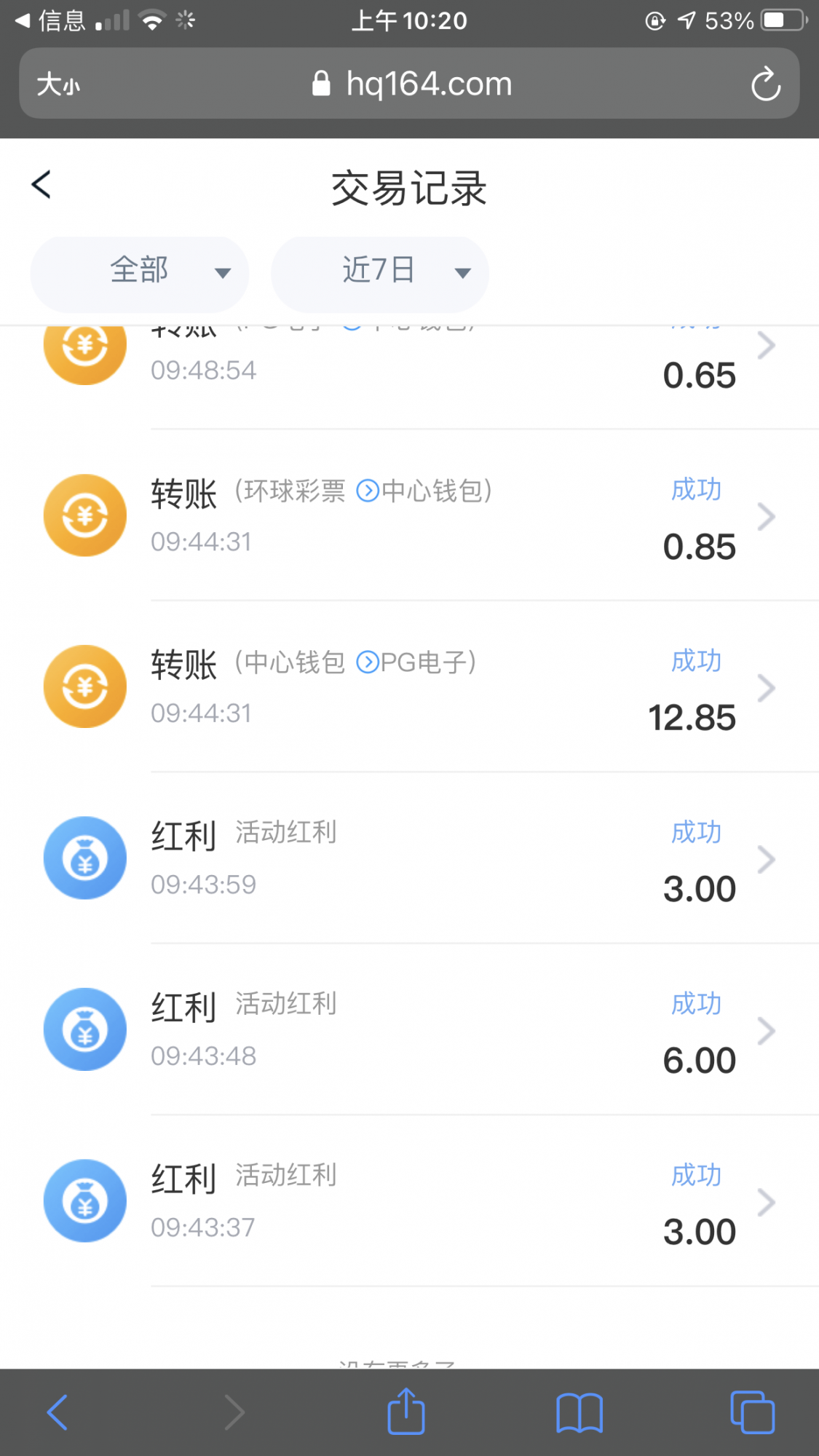Tap the hq164.com address bar
This screenshot has height=1456, width=819.
[x=412, y=84]
